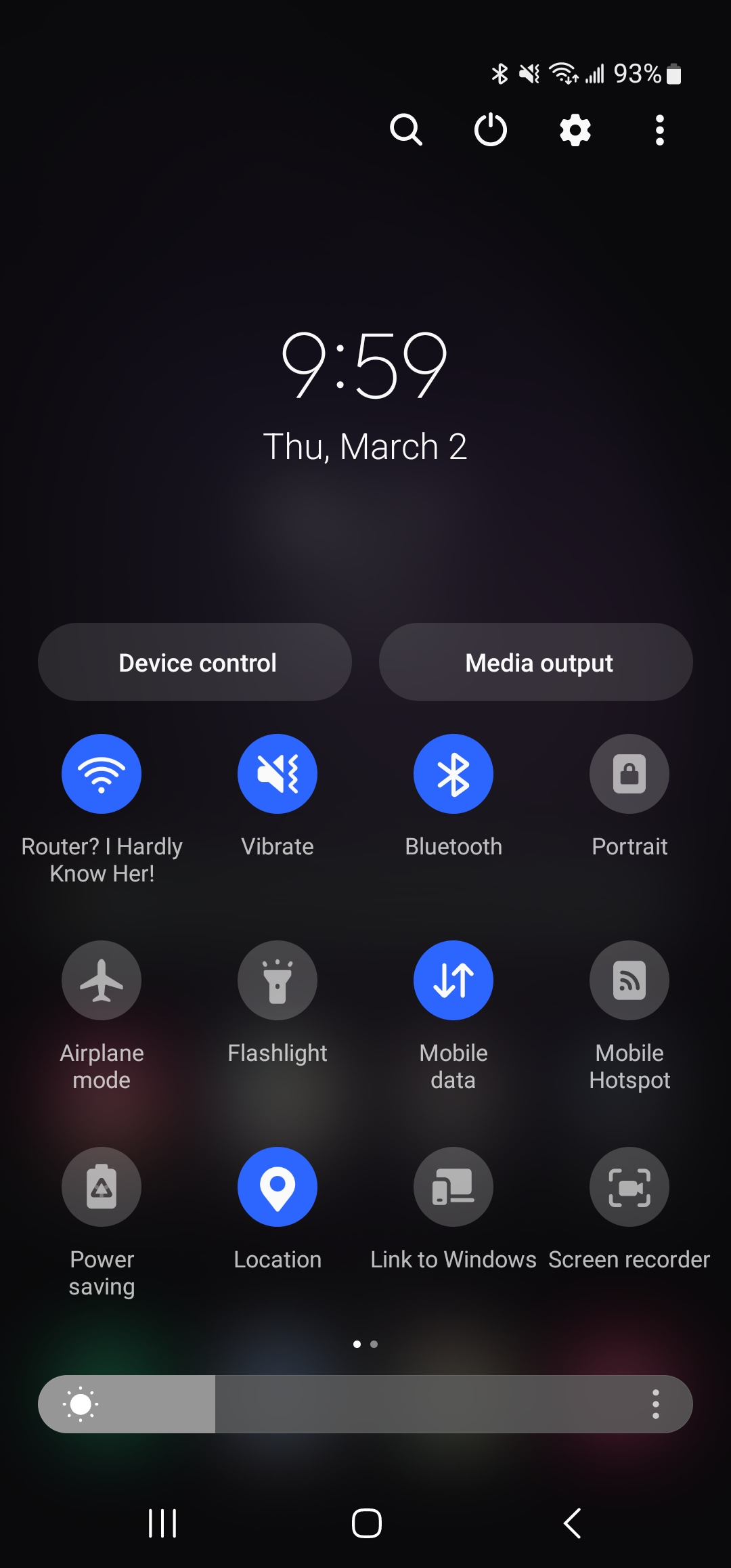Disable Mobile data
This screenshot has width=731, height=1568.
pyautogui.click(x=453, y=980)
